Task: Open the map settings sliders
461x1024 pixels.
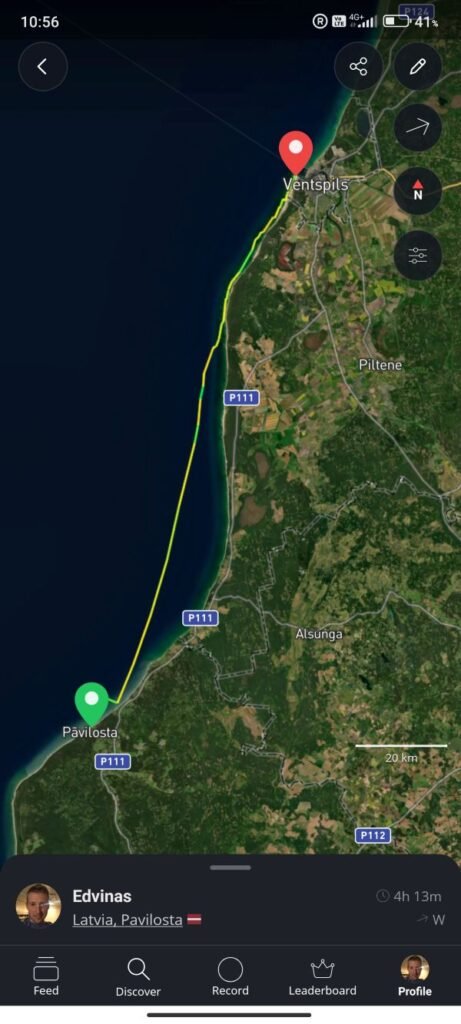Action: [418, 255]
